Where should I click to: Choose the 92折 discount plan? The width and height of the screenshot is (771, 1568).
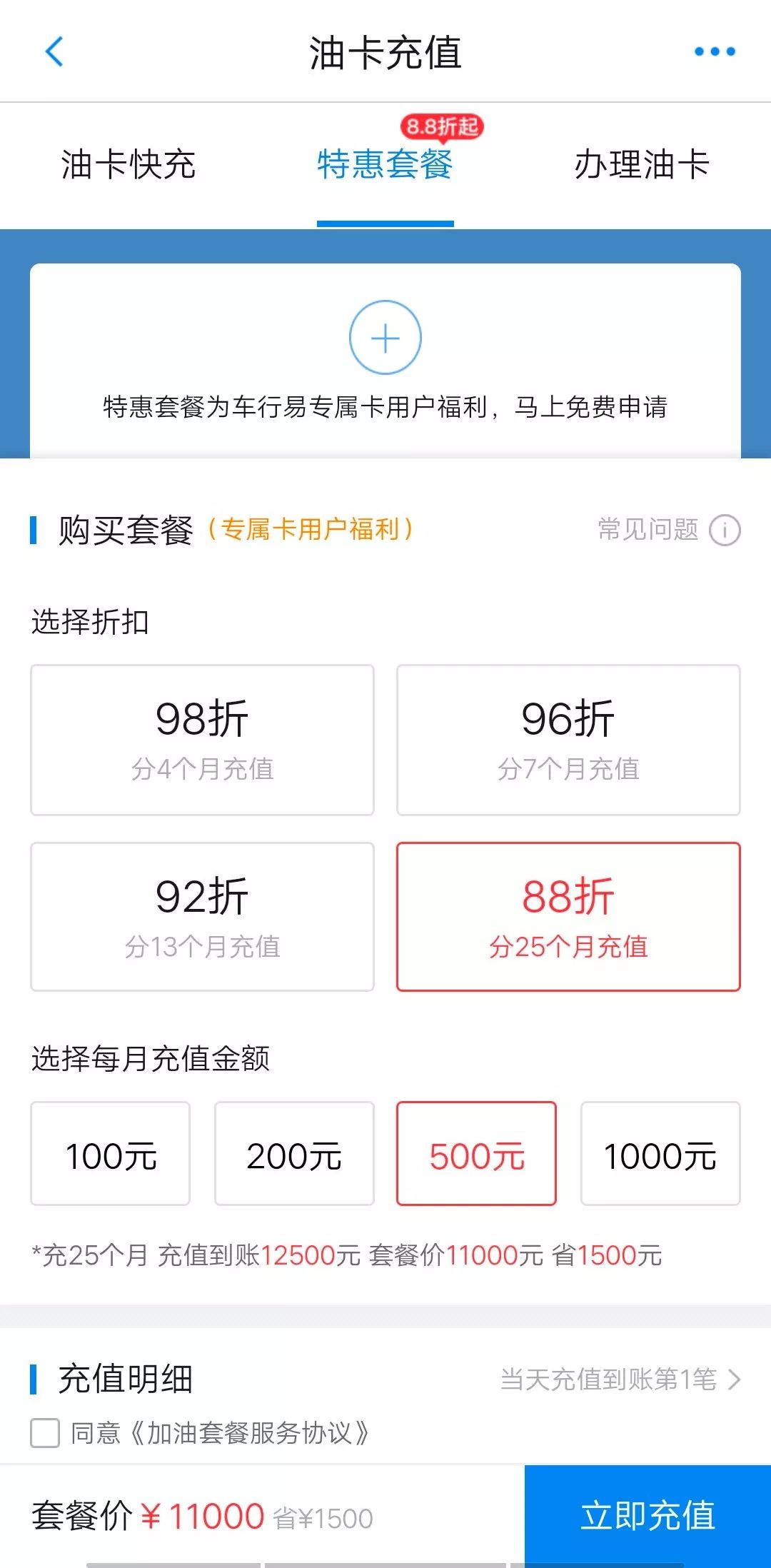point(202,915)
